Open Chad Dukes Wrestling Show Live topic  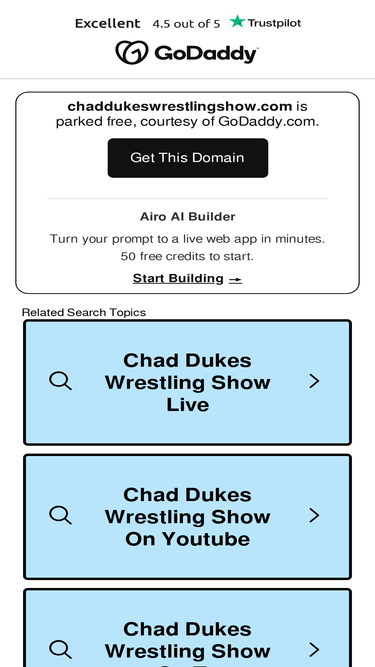point(188,382)
